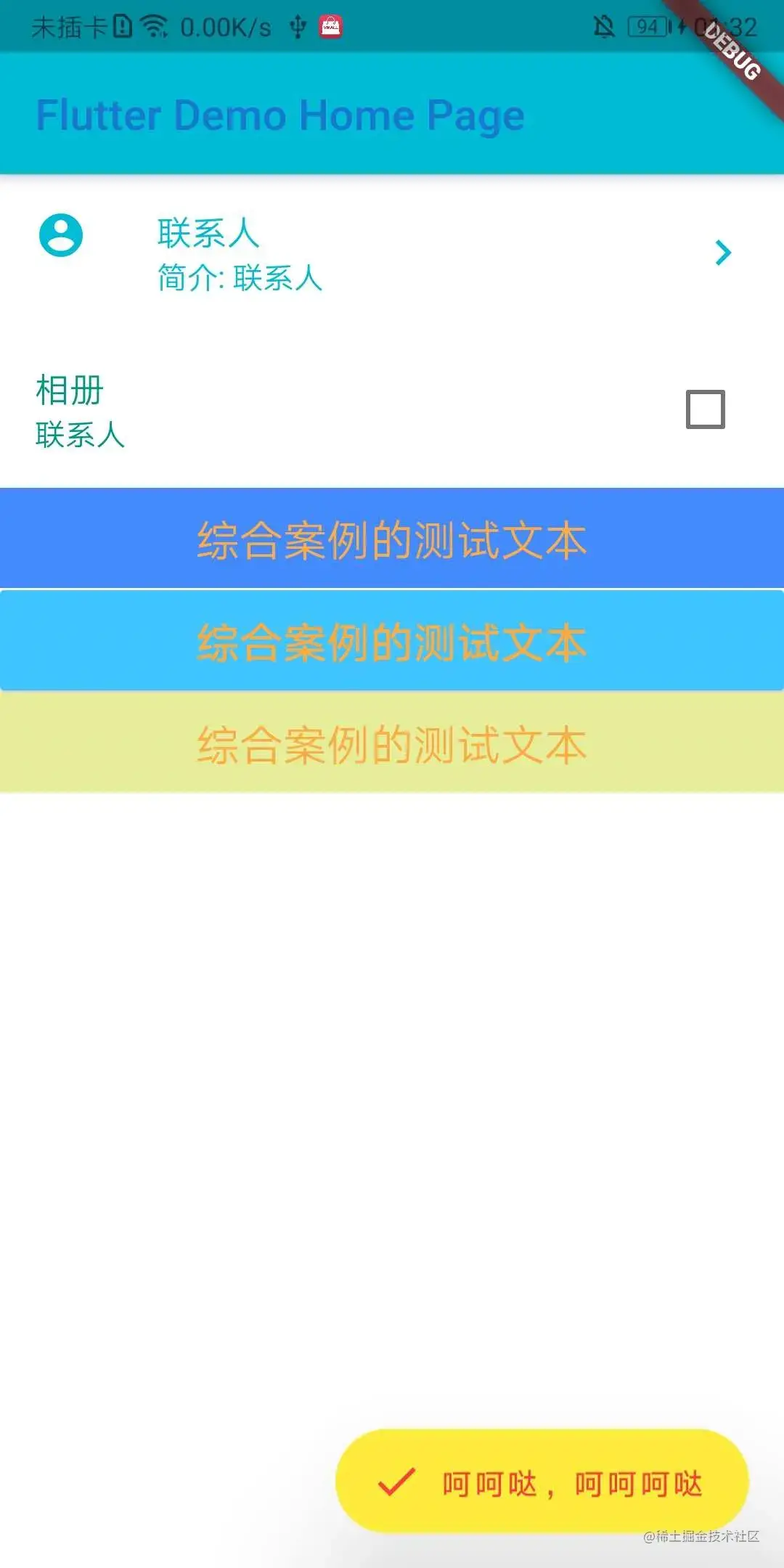Tap the dark blue 综合案例的测试文本 button
Image resolution: width=784 pixels, height=1568 pixels.
(x=392, y=539)
